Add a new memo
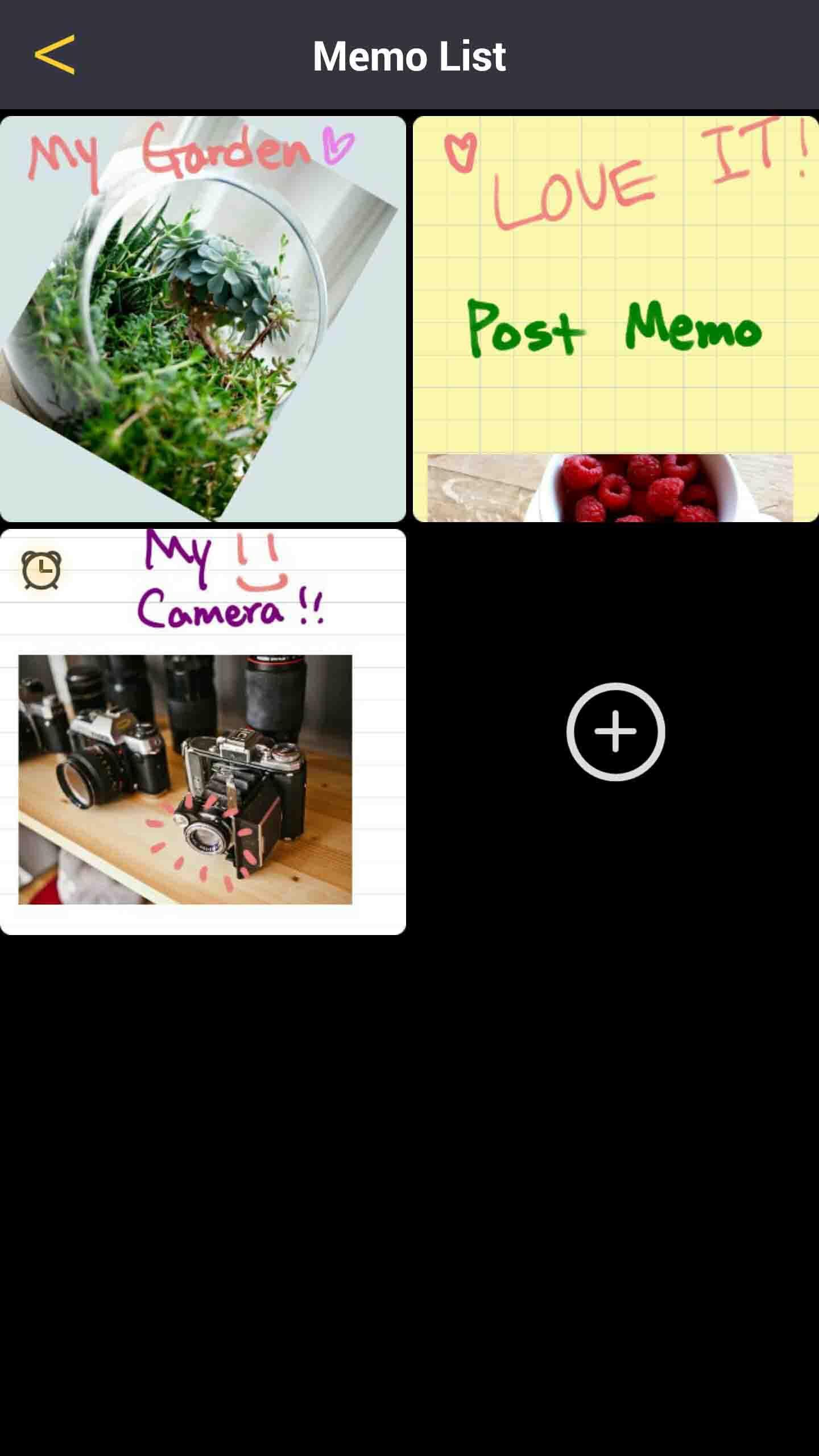The image size is (819, 1456). click(x=615, y=731)
